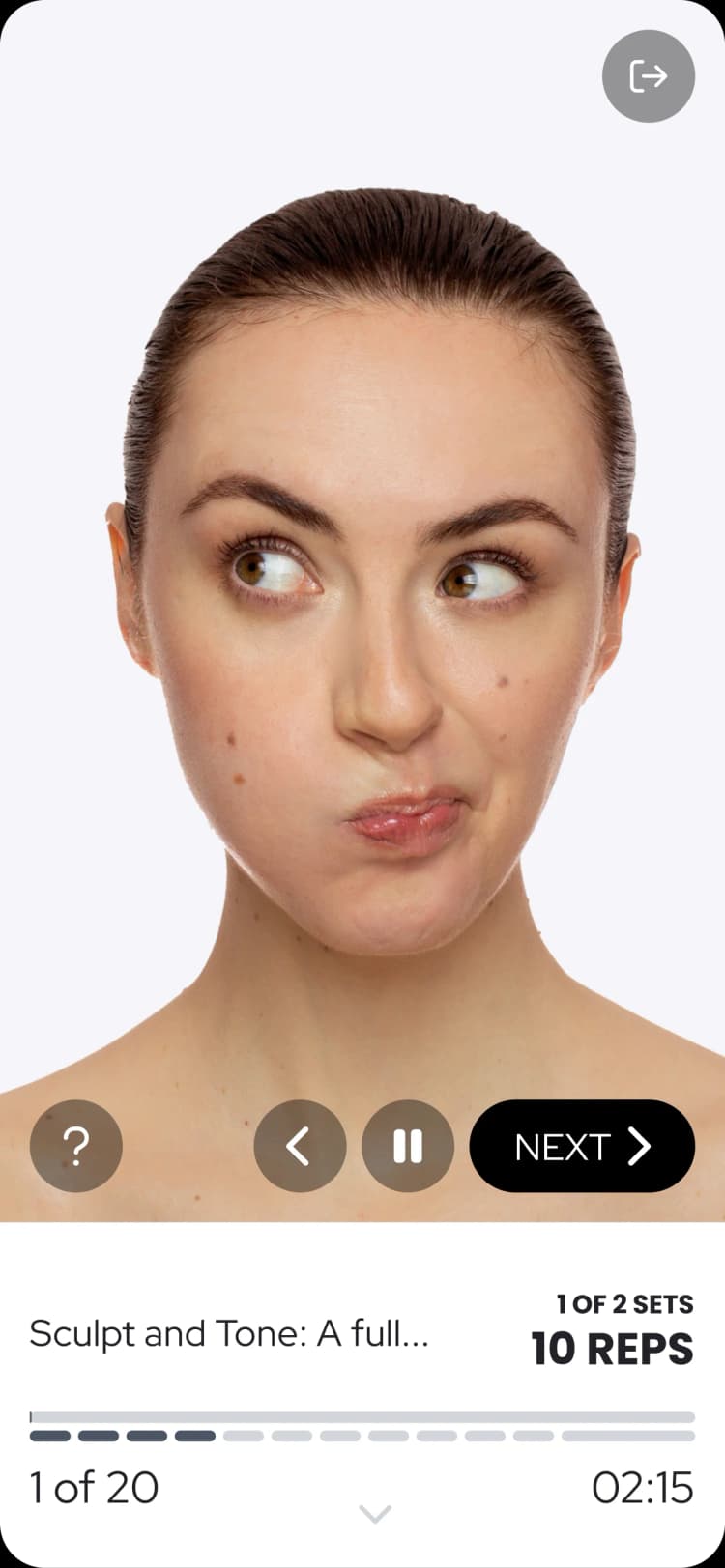Select the 1 of 20 exercise counter
The height and width of the screenshot is (1568, 725).
[x=93, y=1488]
